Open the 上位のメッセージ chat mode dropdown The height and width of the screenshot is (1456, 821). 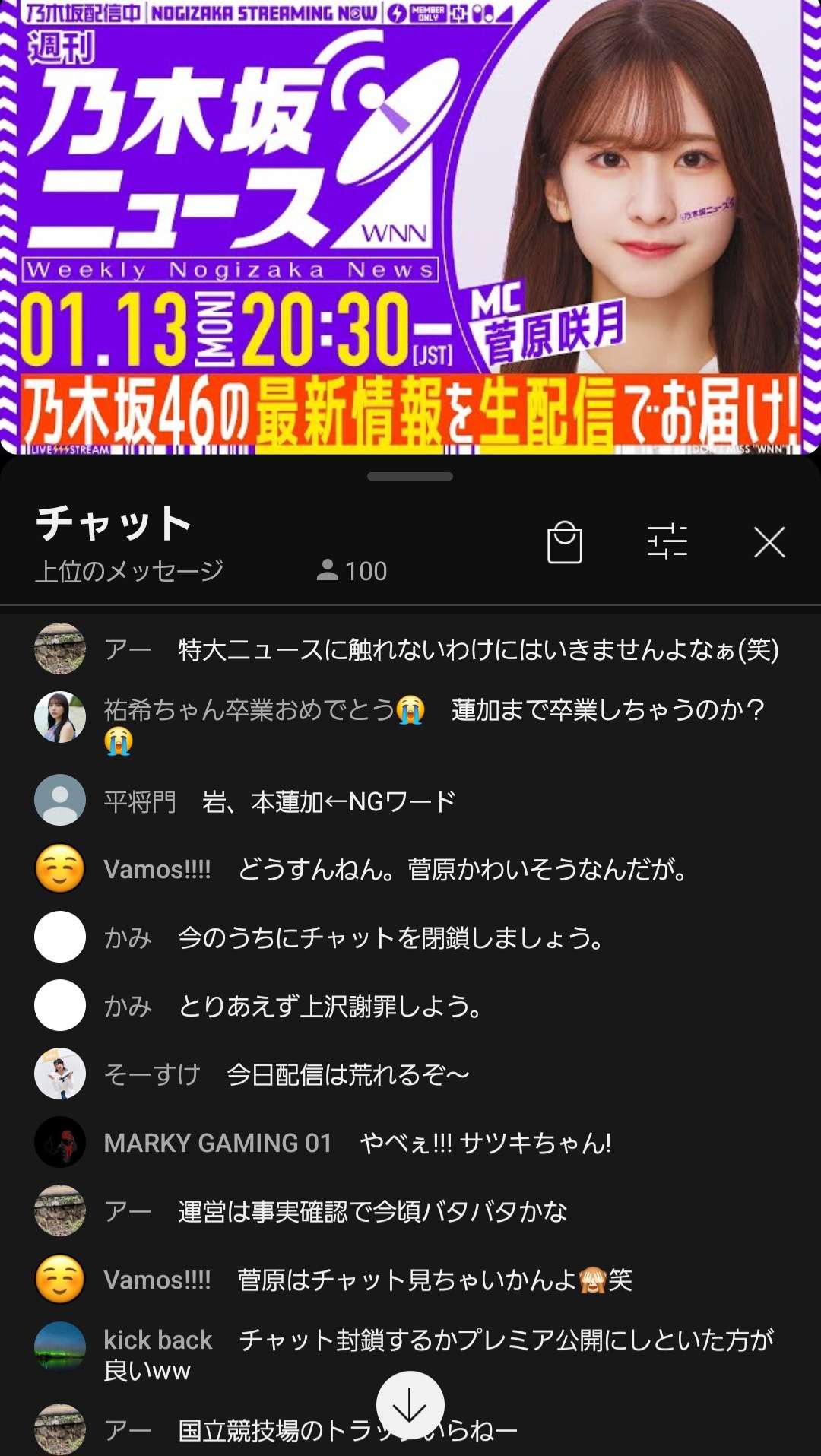[129, 571]
